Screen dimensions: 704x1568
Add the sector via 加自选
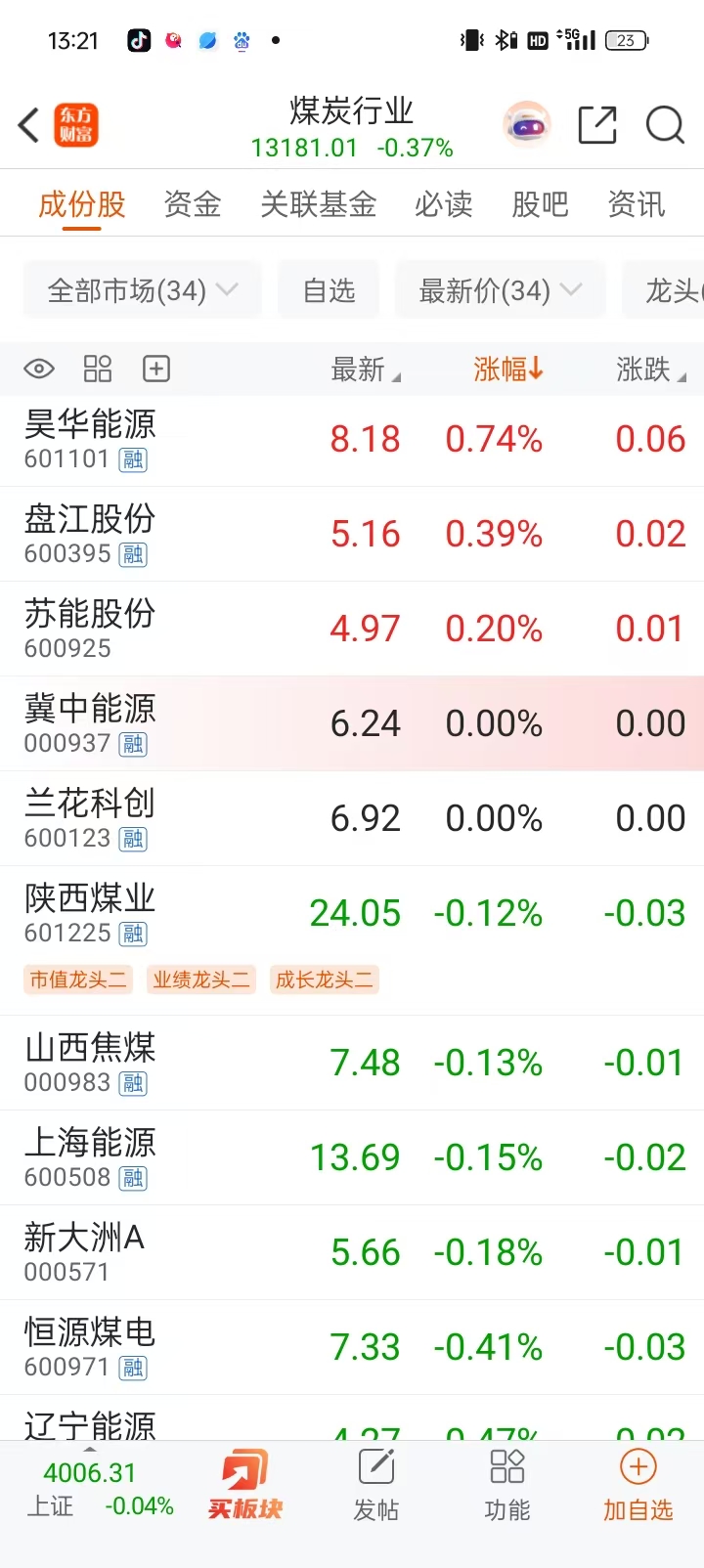[638, 1486]
